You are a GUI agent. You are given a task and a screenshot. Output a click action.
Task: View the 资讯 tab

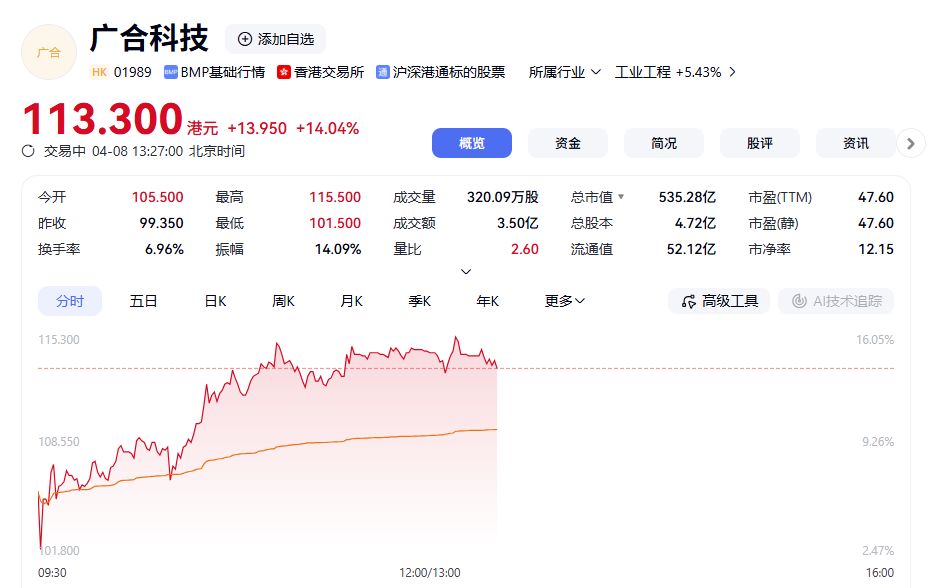855,143
